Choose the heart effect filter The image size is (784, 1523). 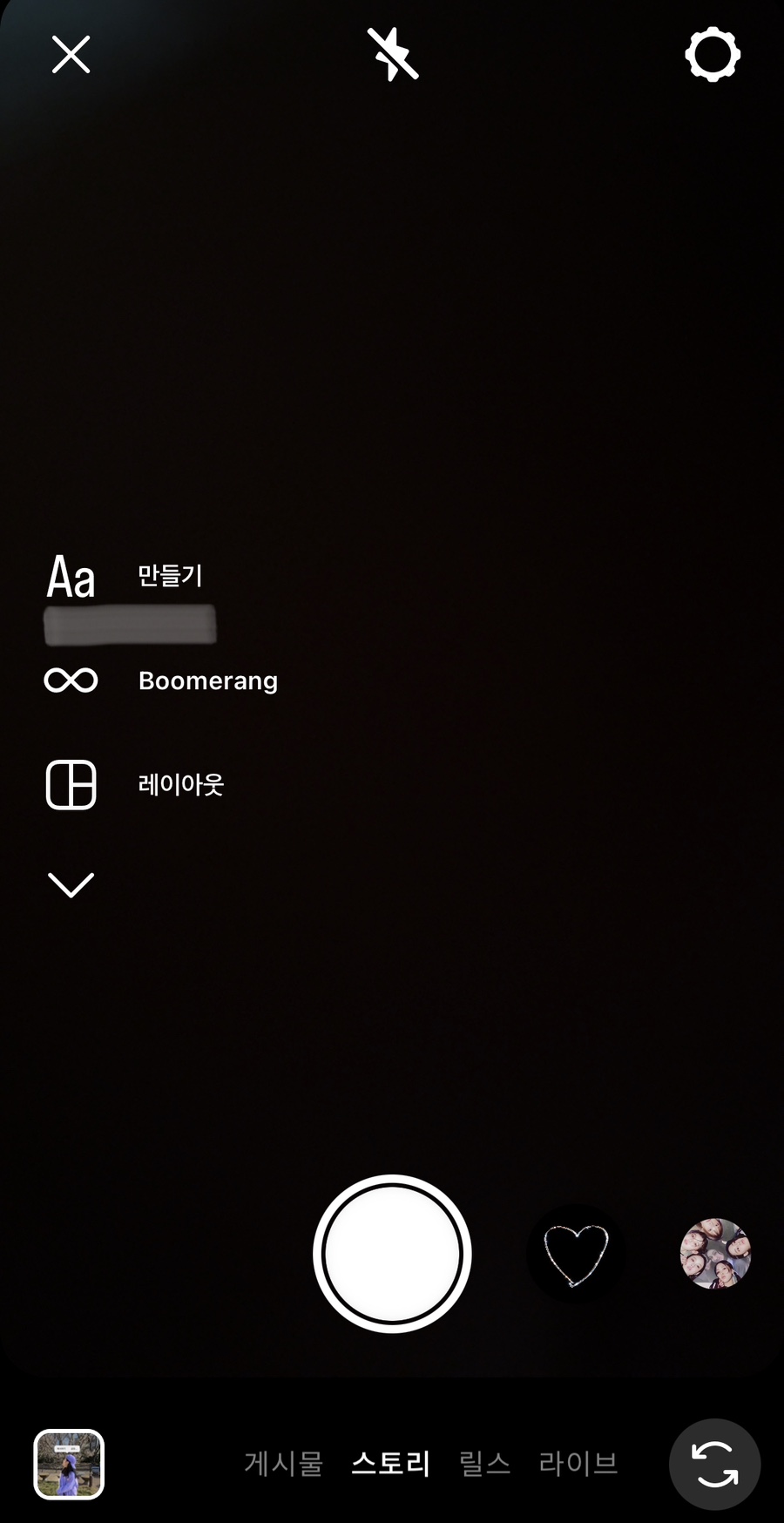coord(575,1254)
